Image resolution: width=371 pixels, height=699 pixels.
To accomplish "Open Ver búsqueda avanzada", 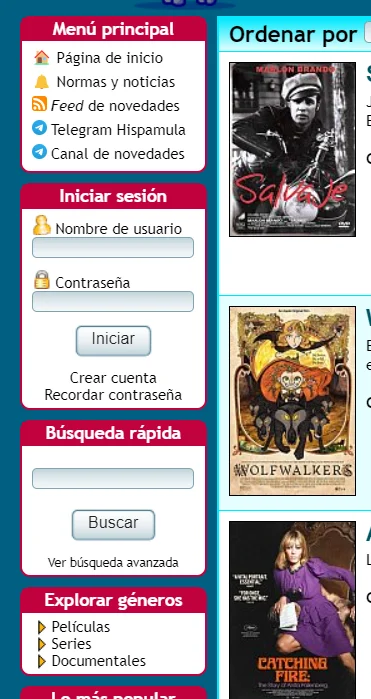I will [x=113, y=563].
